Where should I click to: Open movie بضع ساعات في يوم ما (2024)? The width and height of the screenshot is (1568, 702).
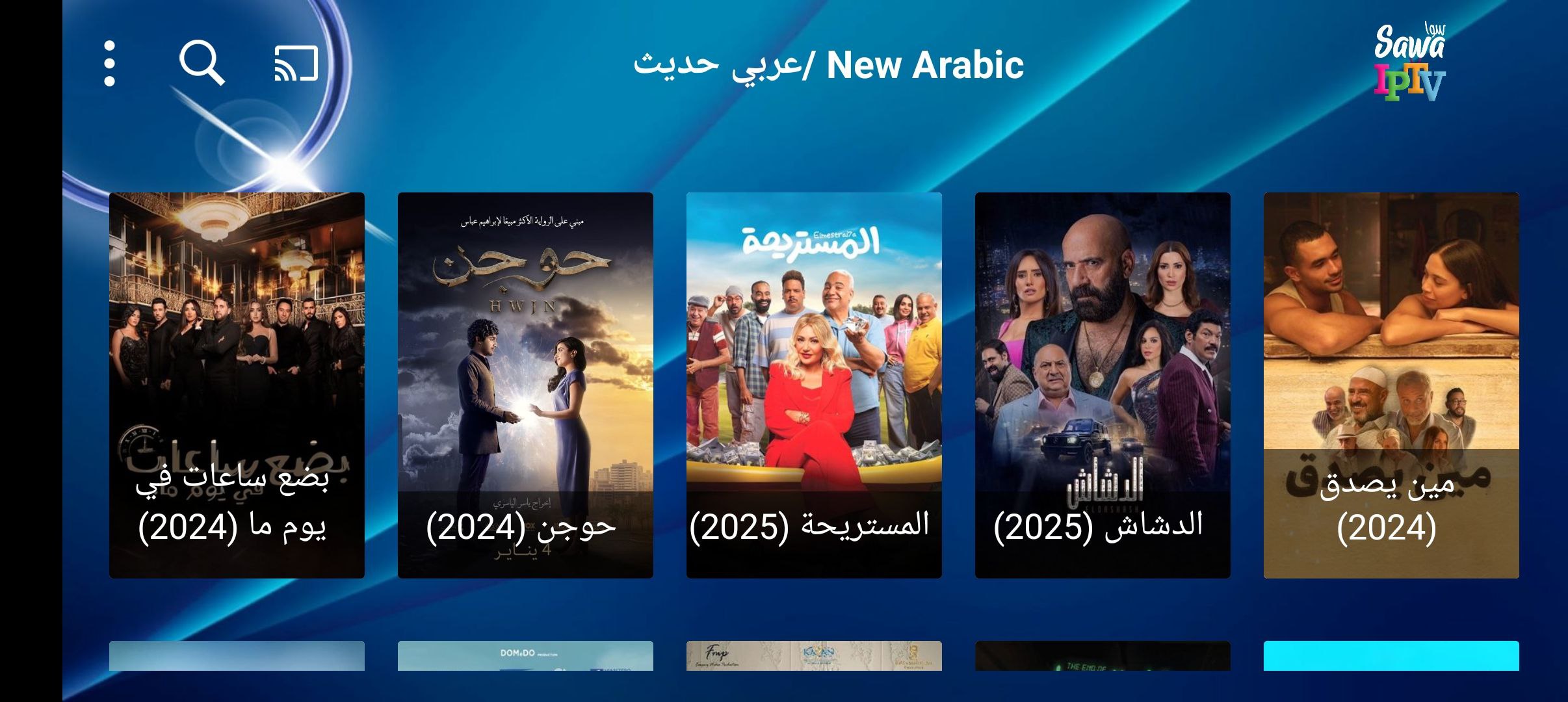pyautogui.click(x=237, y=385)
